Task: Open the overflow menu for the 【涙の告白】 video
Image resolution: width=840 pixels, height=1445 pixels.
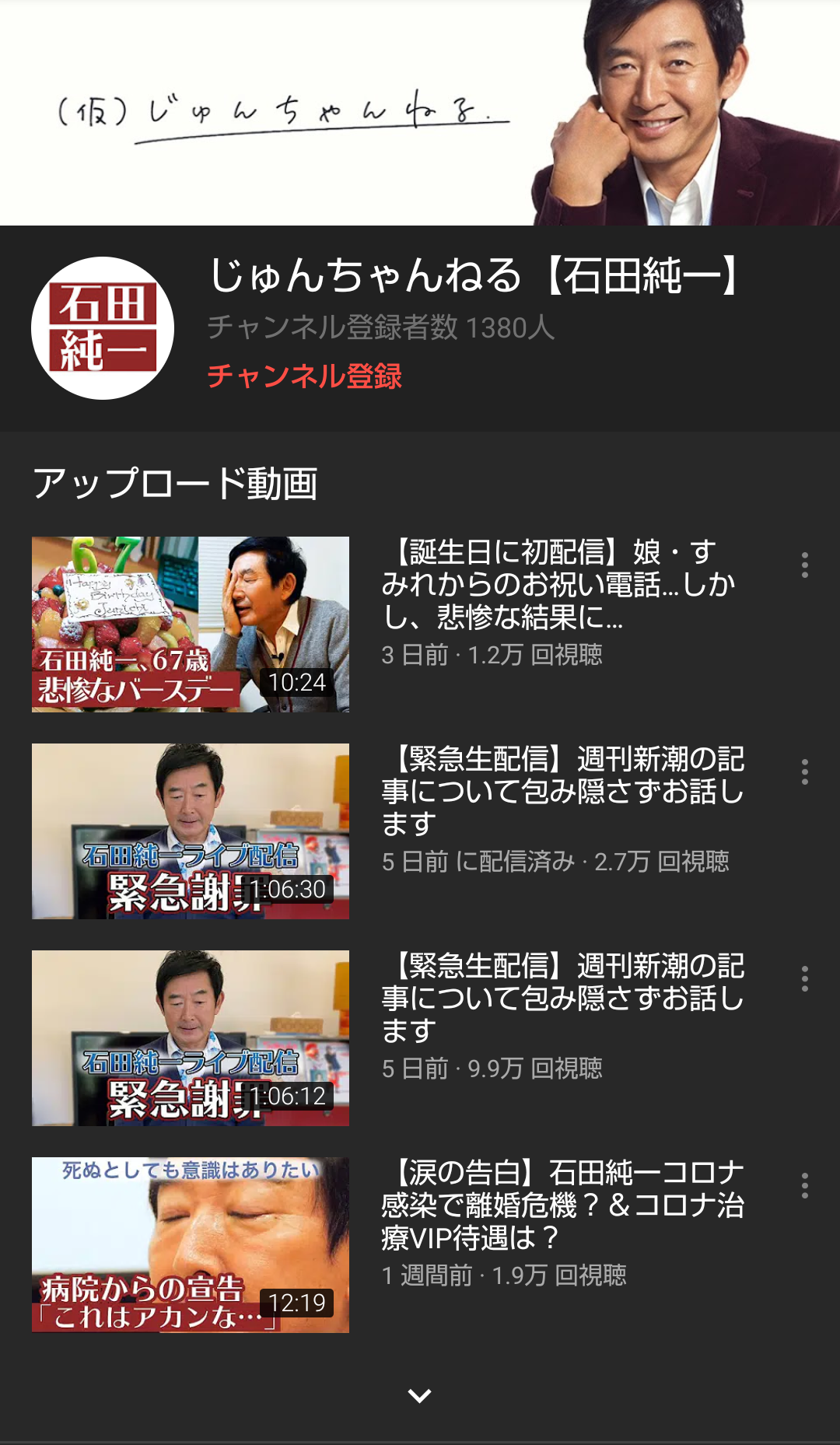Action: tap(804, 1185)
